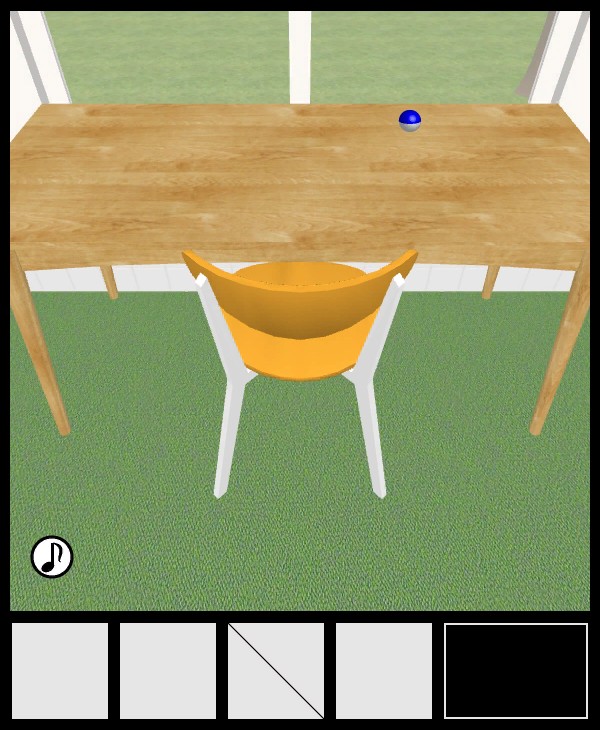Screen dimensions: 600x730
Task: Select the first empty inventory slot
Action: pos(60,671)
